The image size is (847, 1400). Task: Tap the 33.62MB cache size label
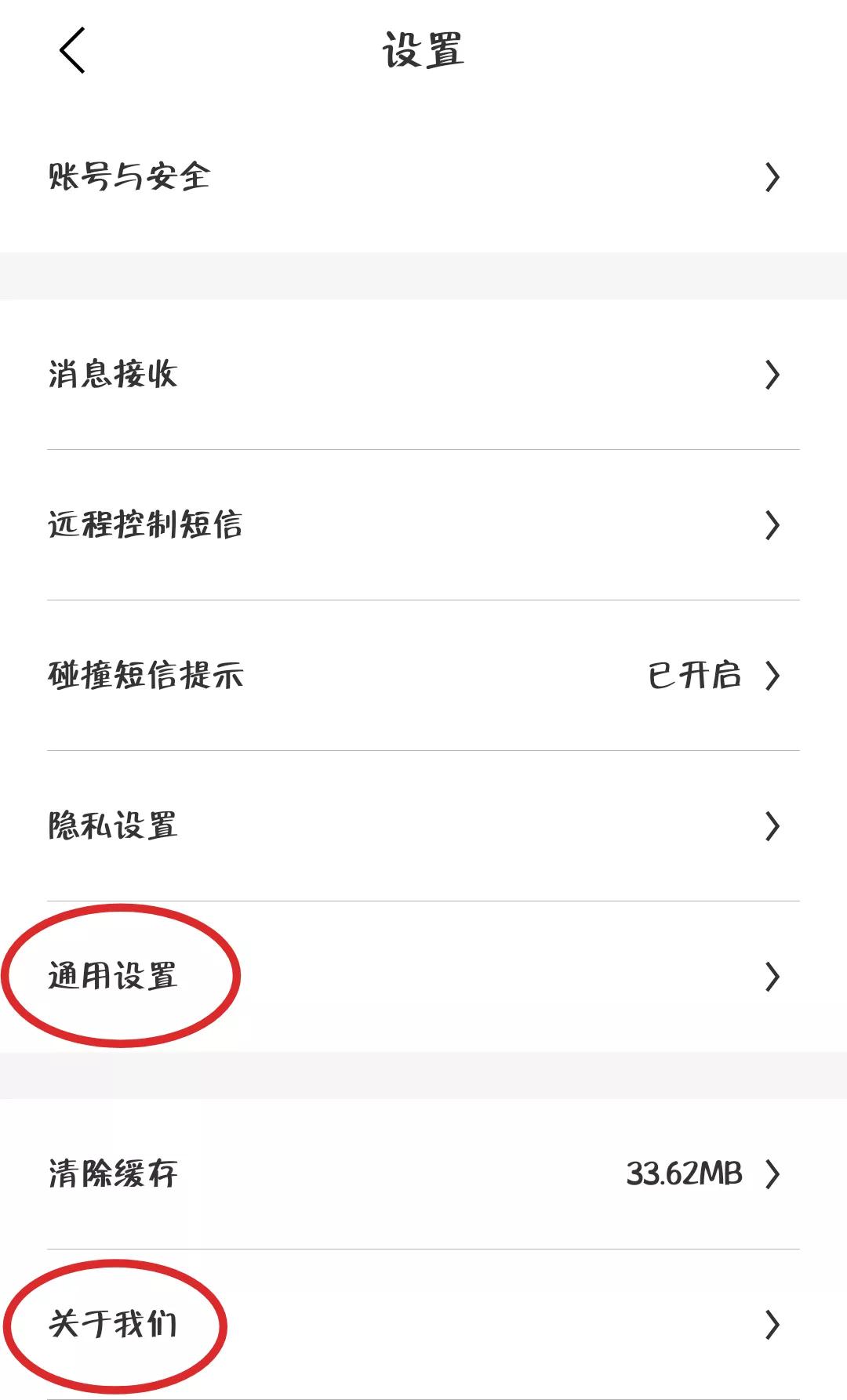pos(684,1173)
